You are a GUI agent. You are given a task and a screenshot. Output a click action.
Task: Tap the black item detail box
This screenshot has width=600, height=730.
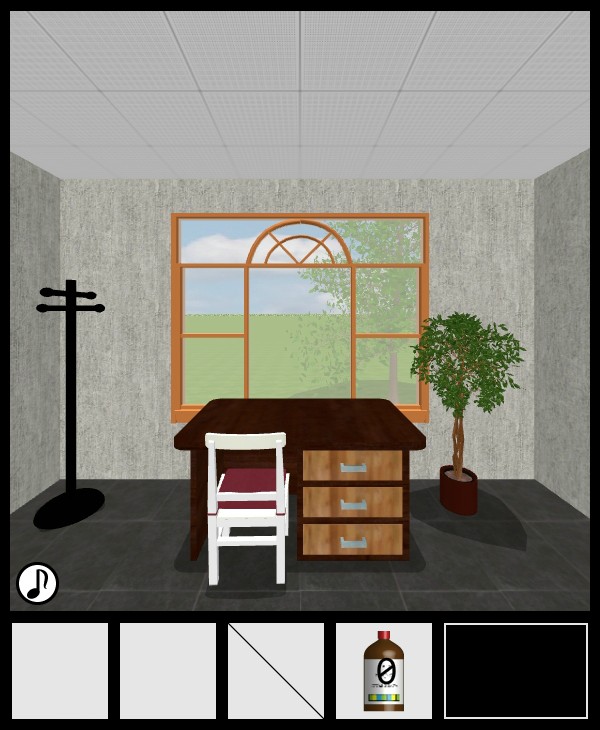tap(516, 671)
